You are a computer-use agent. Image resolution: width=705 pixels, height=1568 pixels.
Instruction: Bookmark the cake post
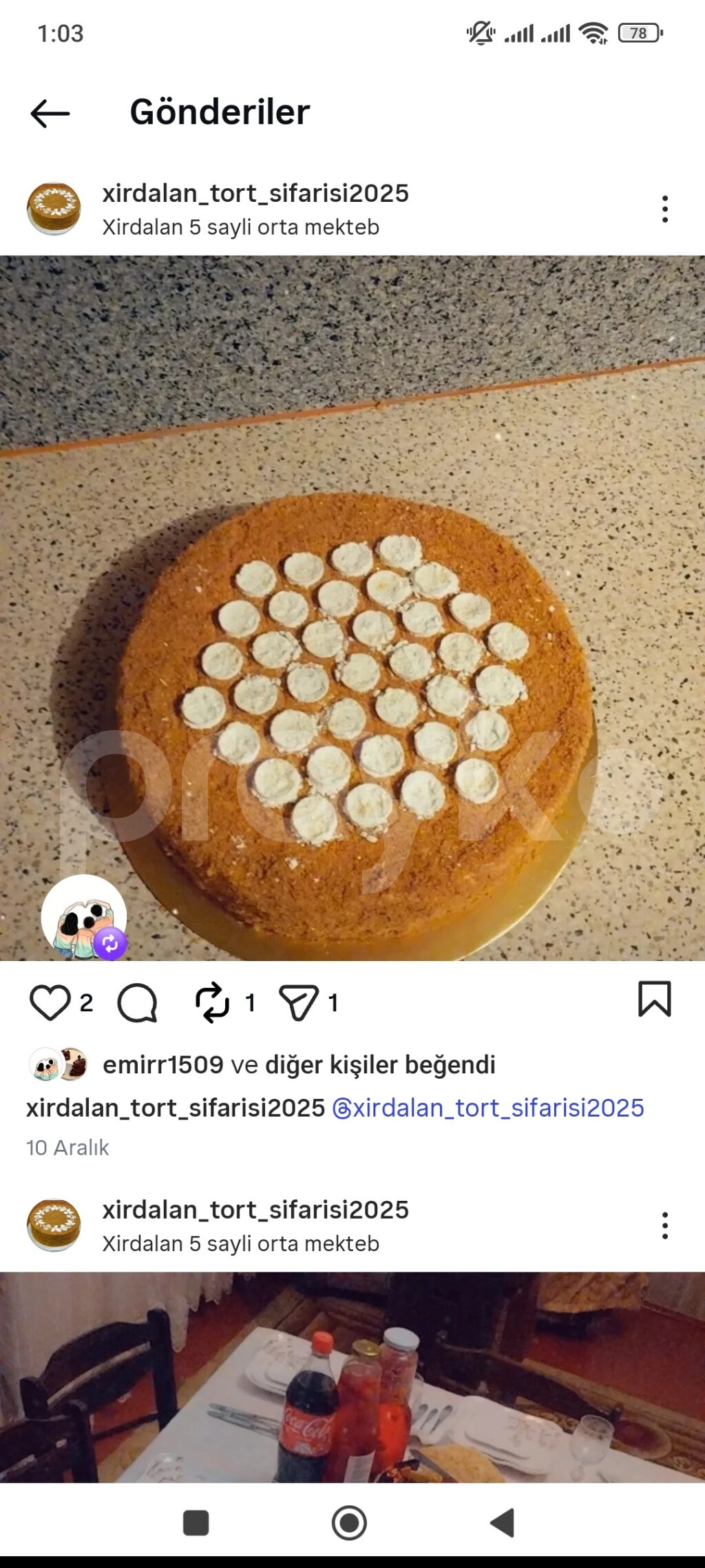tap(654, 999)
